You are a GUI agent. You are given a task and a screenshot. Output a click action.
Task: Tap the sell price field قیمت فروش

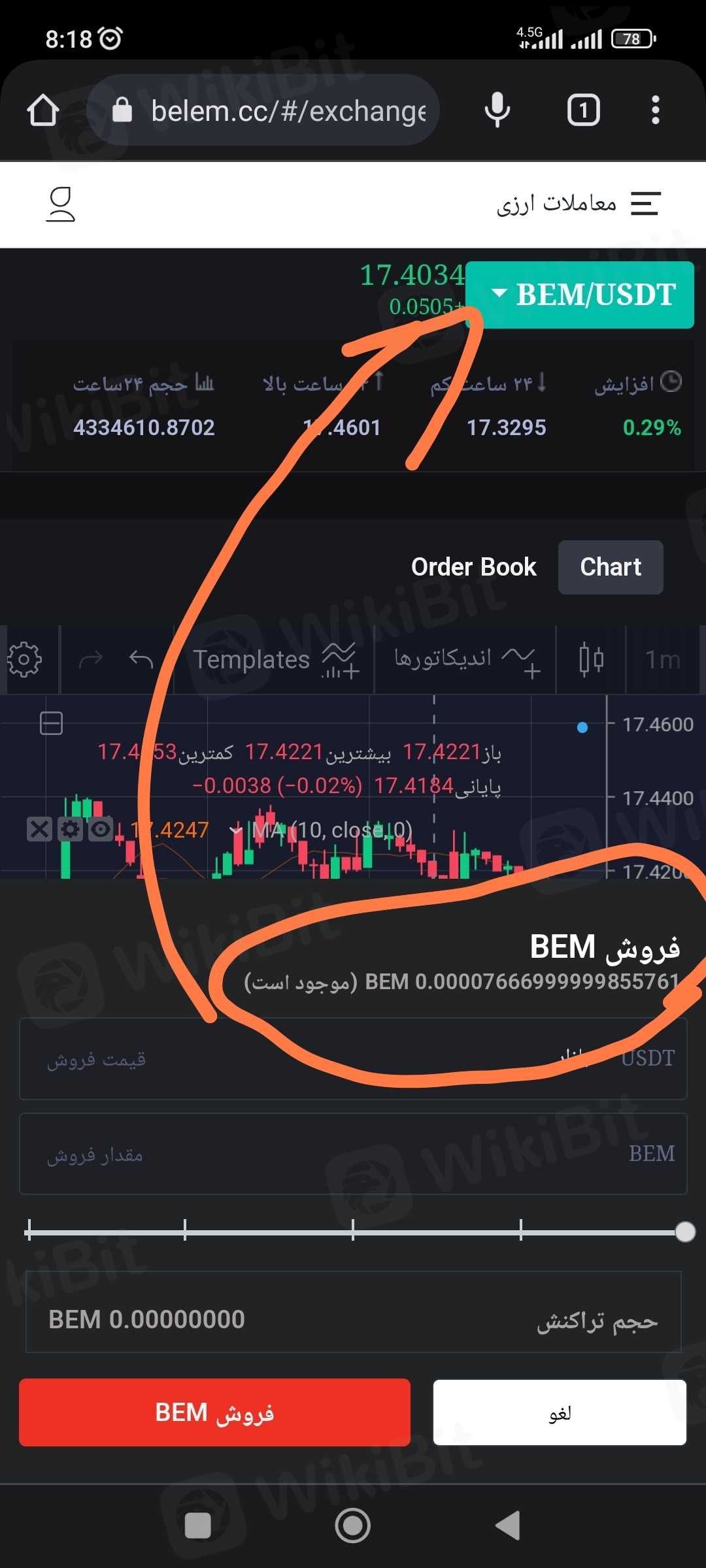coord(353,1058)
